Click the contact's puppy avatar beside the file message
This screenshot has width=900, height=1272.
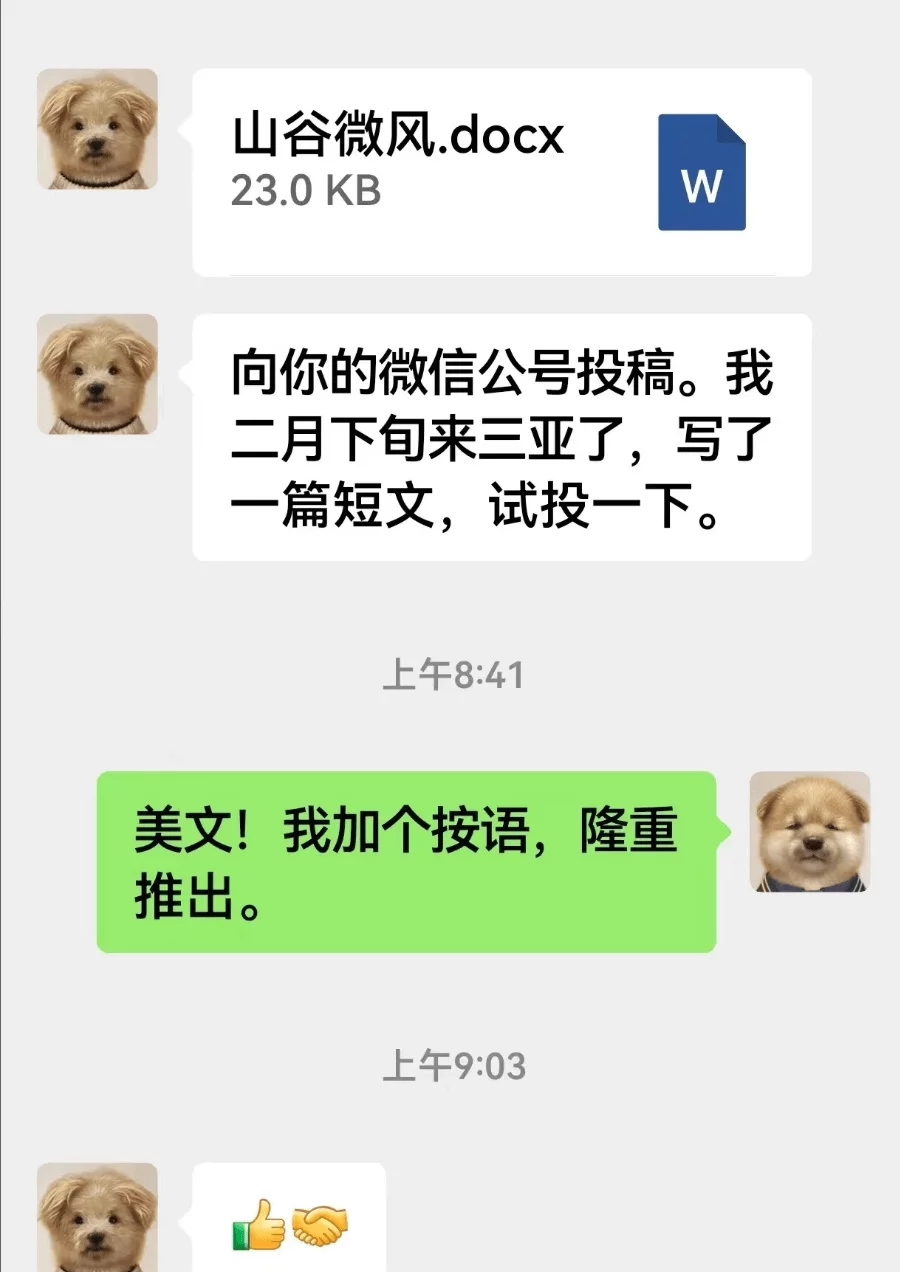97,130
